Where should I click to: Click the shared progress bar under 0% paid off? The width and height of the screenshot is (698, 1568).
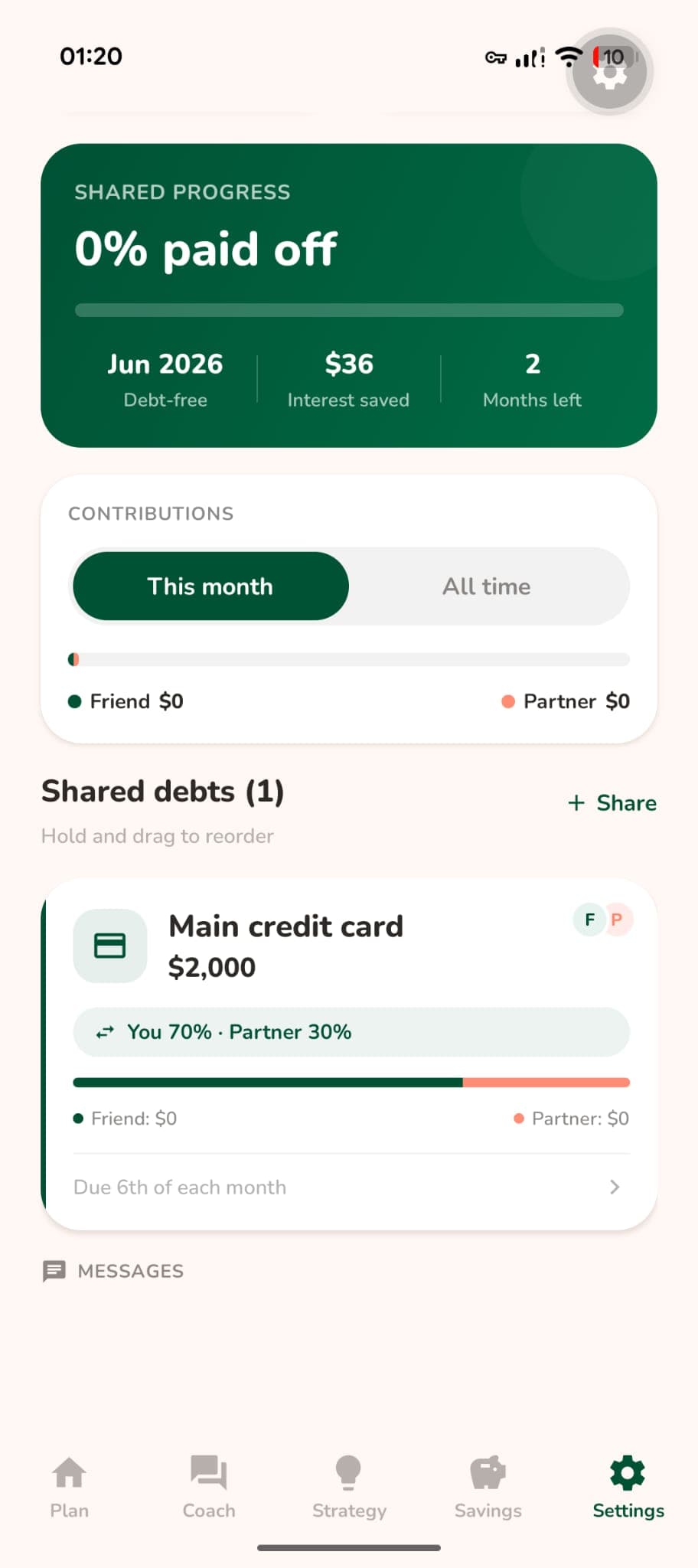348,310
